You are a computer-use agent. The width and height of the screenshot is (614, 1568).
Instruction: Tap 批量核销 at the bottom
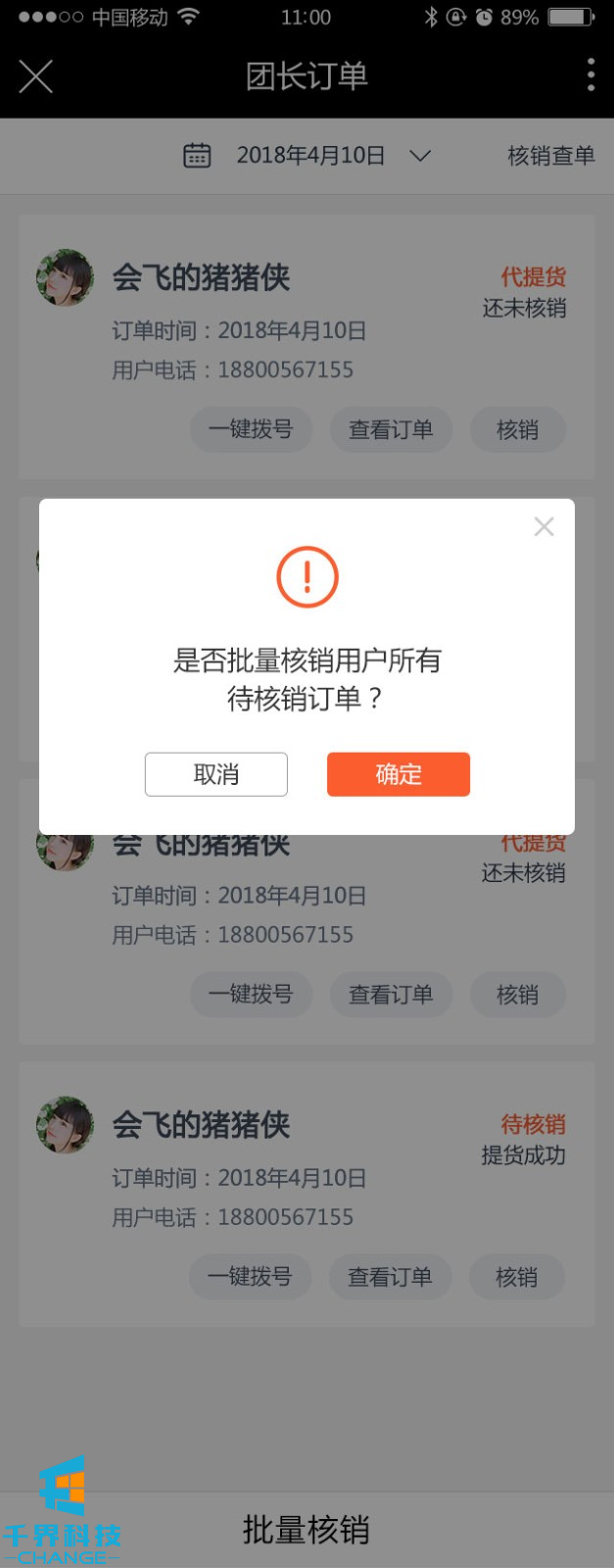click(x=307, y=1529)
